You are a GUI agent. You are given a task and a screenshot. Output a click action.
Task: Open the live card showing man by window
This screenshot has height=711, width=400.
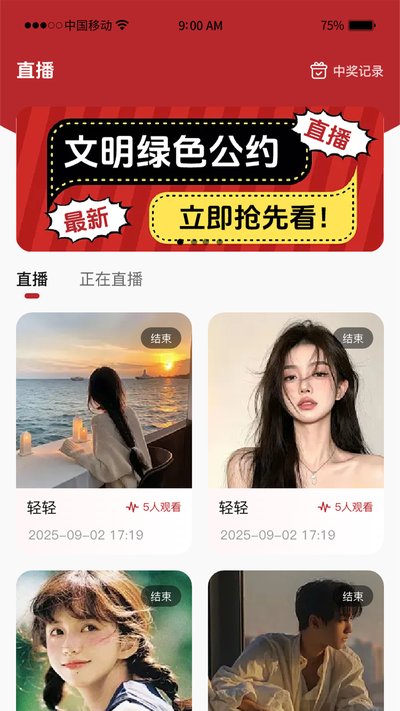coord(296,640)
